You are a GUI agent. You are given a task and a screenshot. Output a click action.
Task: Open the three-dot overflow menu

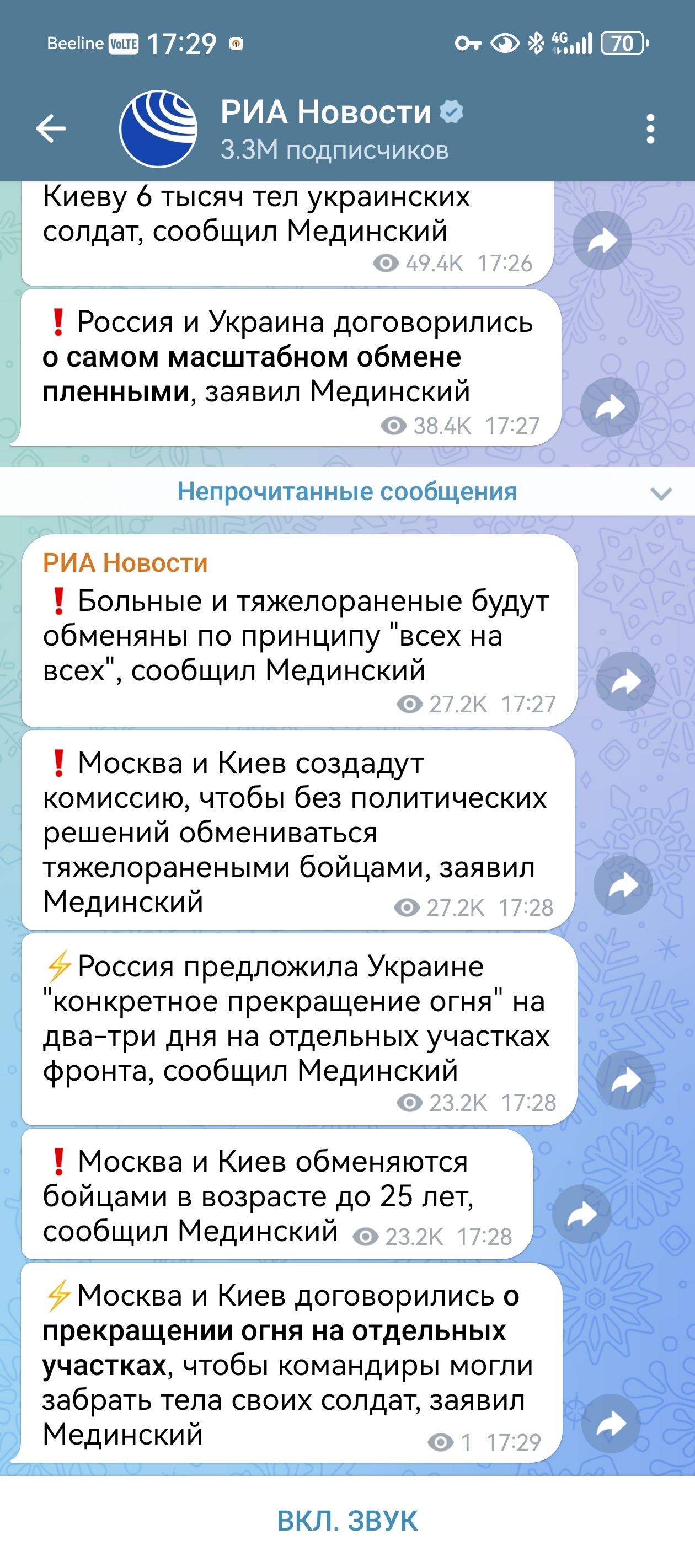650,128
